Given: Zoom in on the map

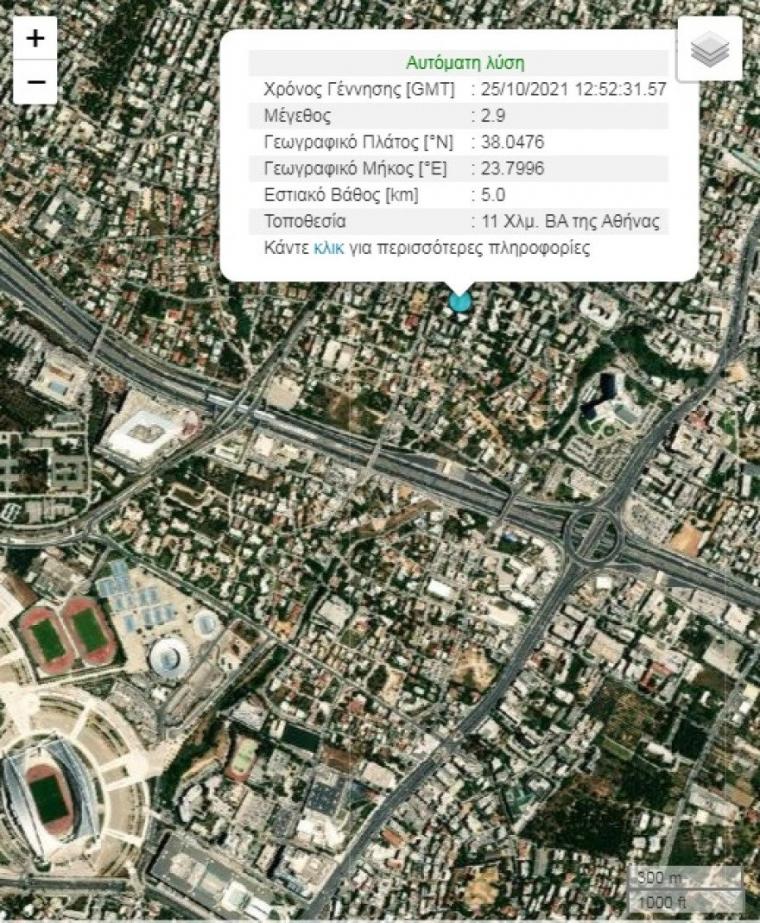Looking at the screenshot, I should [36, 39].
